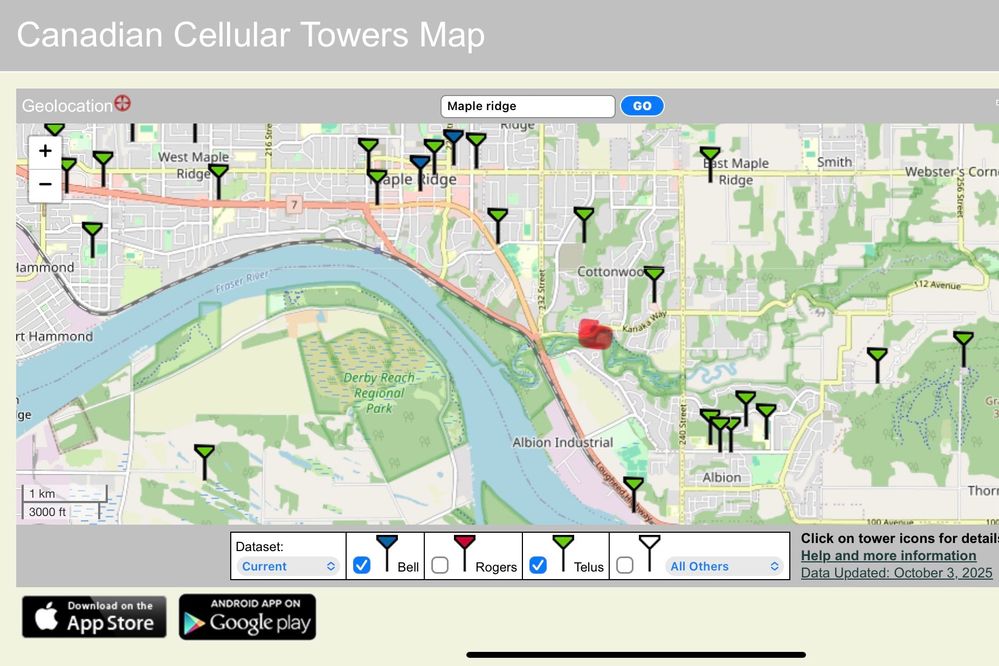Uncheck the Bell towers checkbox
This screenshot has height=666, width=999.
pyautogui.click(x=362, y=565)
